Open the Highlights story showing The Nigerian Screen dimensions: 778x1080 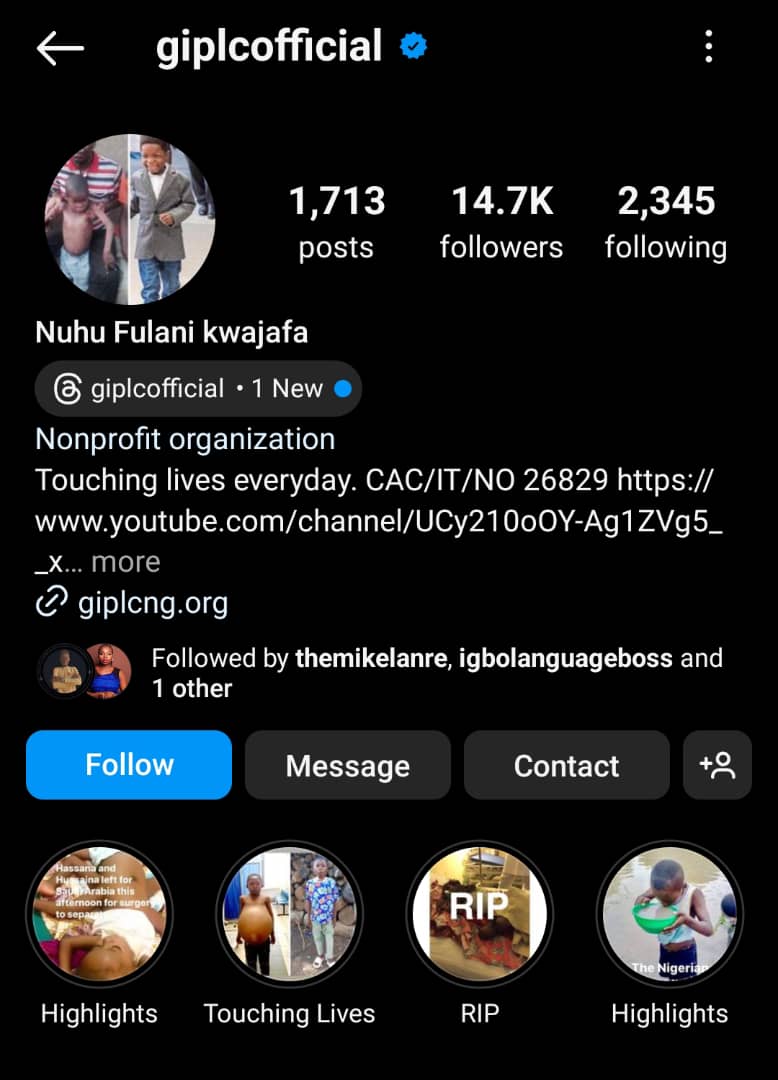point(669,914)
